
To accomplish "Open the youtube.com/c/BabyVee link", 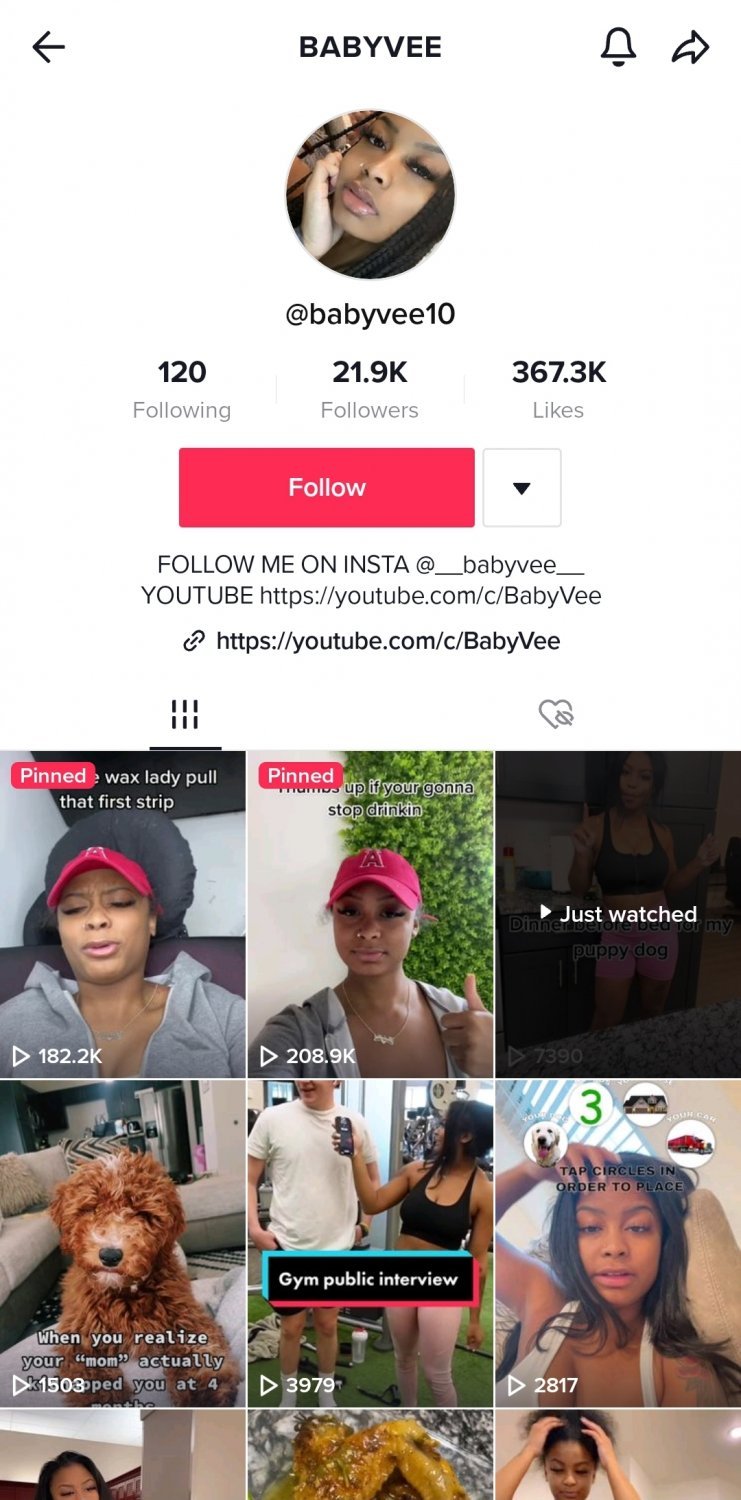I will [x=387, y=641].
